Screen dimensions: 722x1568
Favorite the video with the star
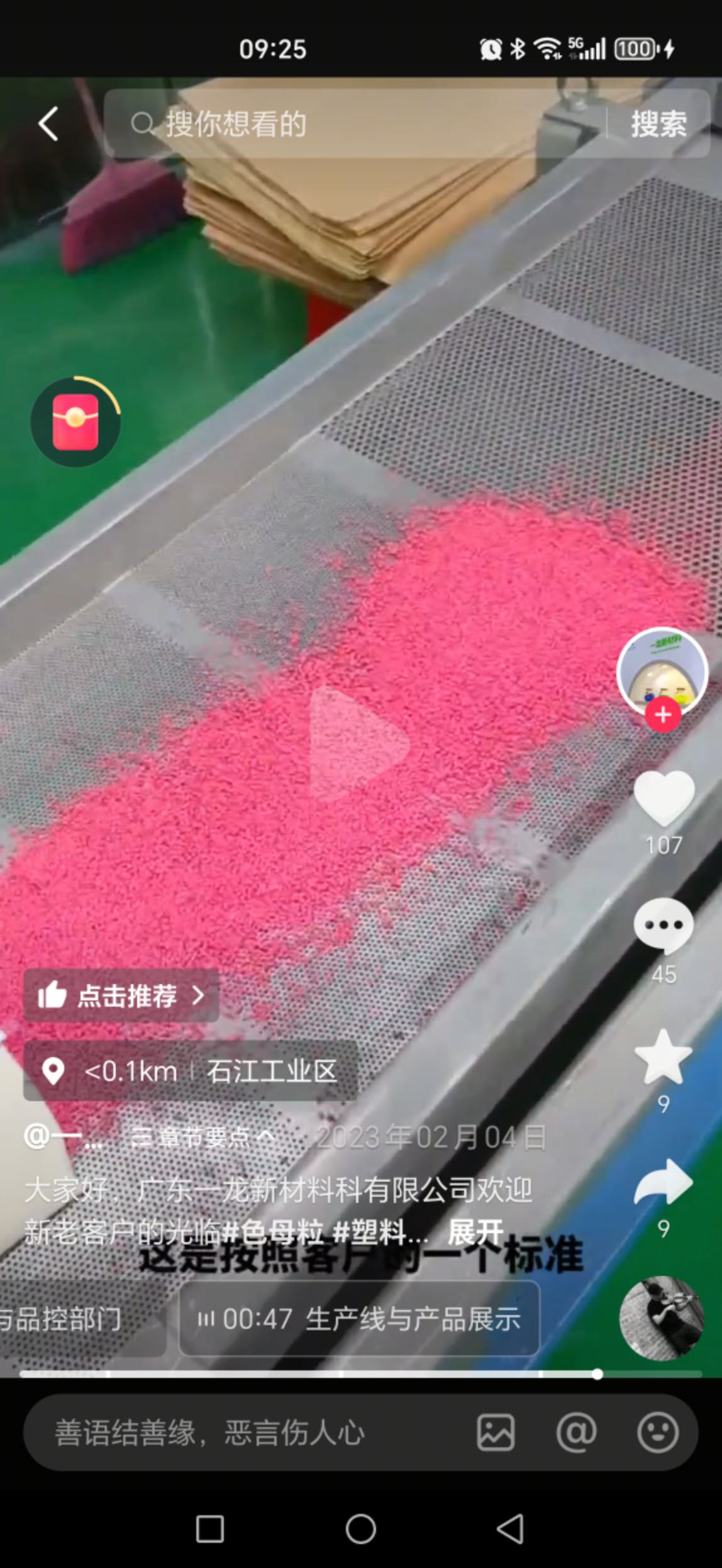click(x=664, y=1058)
